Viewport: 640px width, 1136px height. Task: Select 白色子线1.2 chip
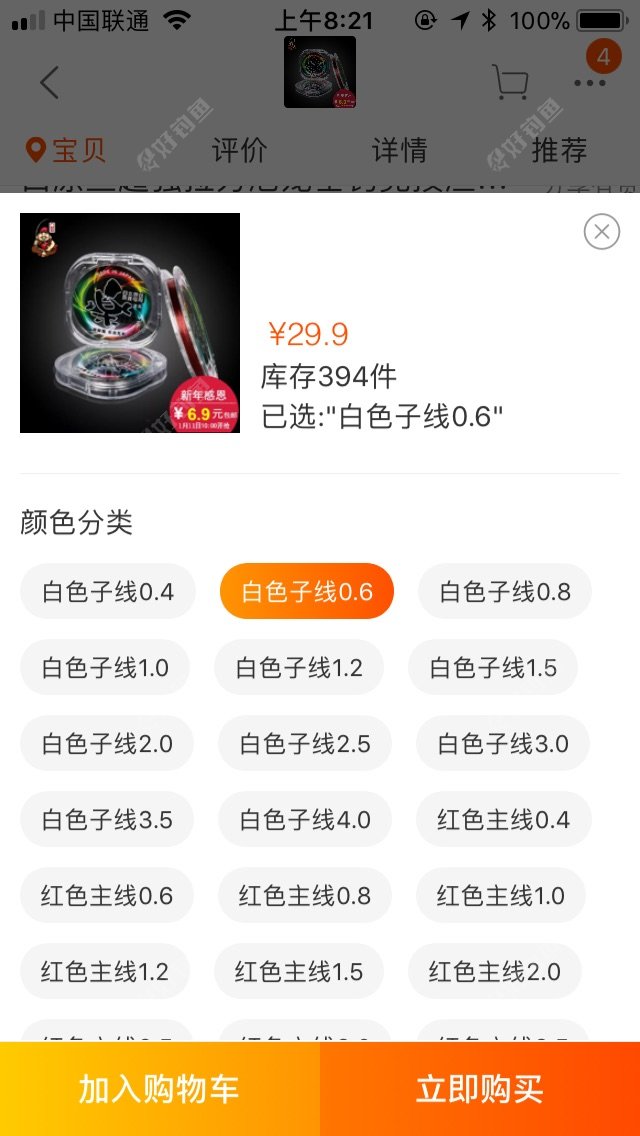pos(299,668)
